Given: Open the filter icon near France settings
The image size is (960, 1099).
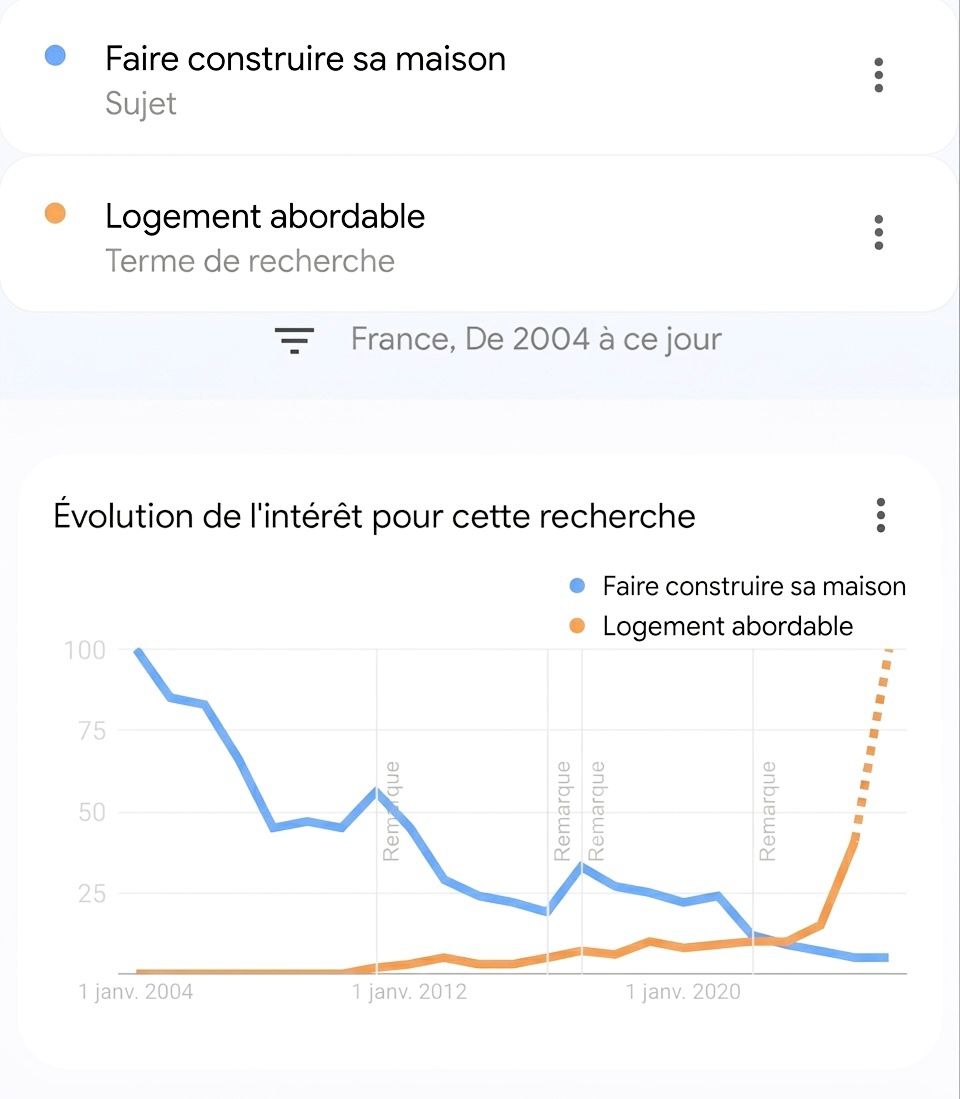Looking at the screenshot, I should 293,340.
